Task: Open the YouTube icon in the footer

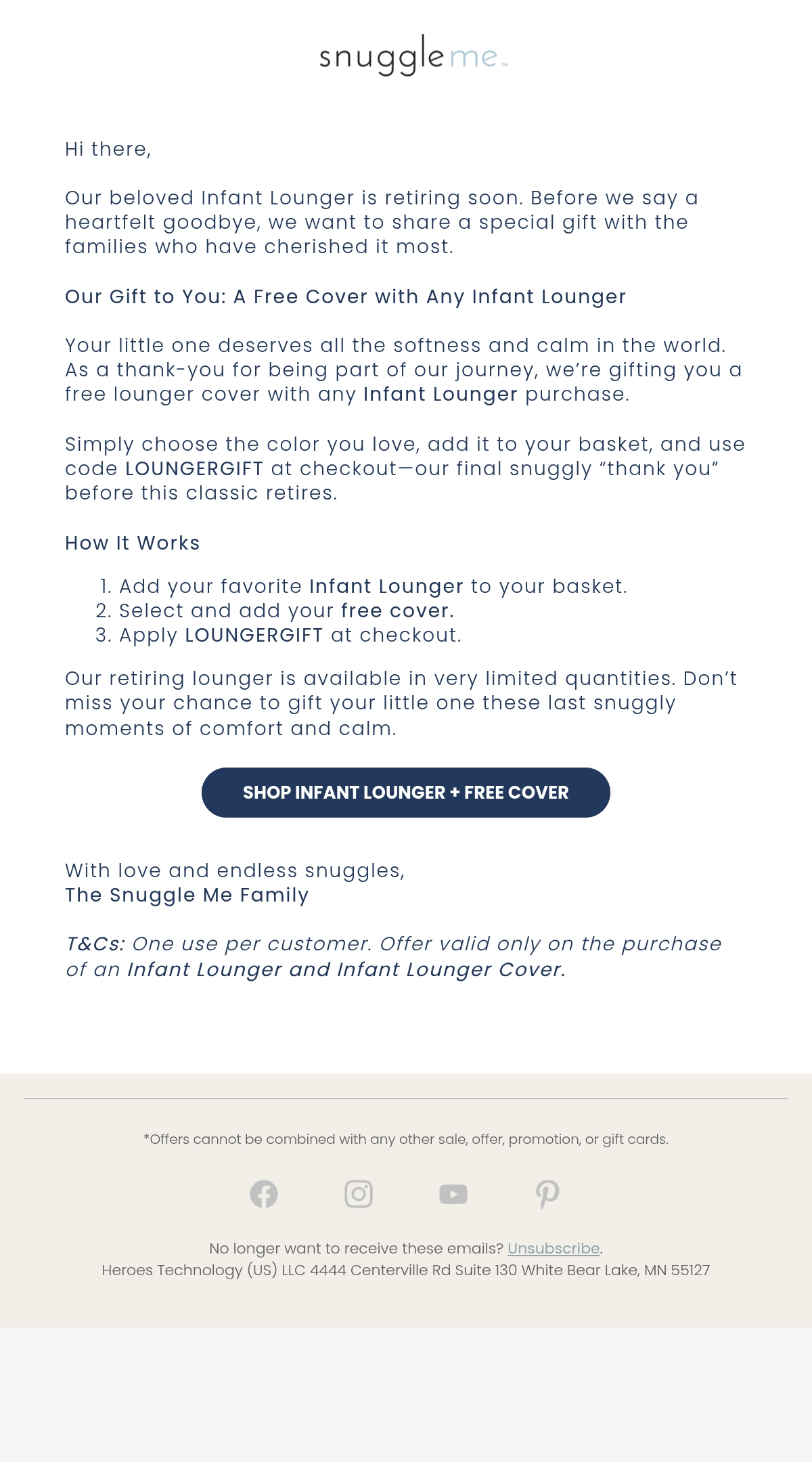Action: click(453, 1195)
